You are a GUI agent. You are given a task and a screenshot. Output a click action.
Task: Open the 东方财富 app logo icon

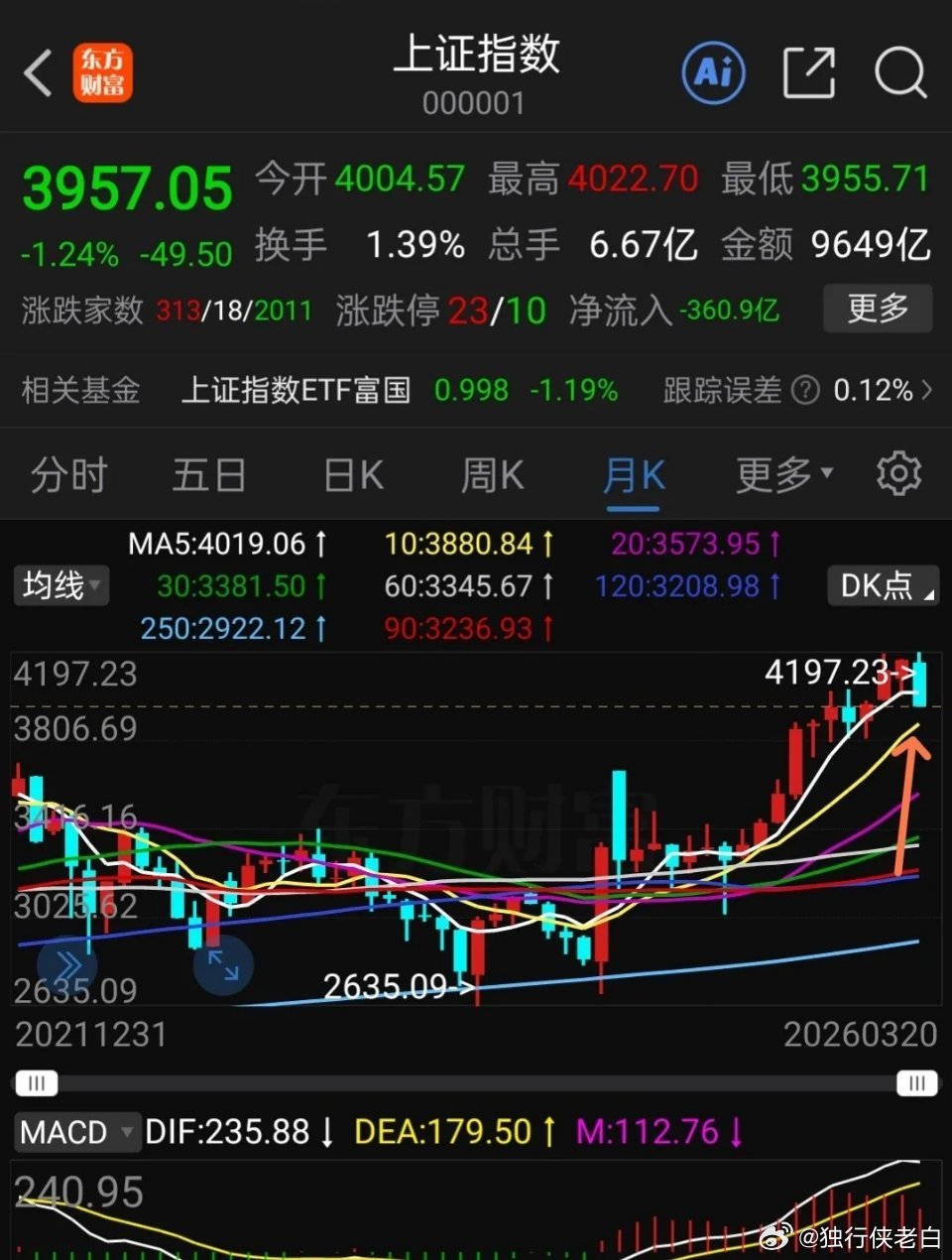coord(103,72)
